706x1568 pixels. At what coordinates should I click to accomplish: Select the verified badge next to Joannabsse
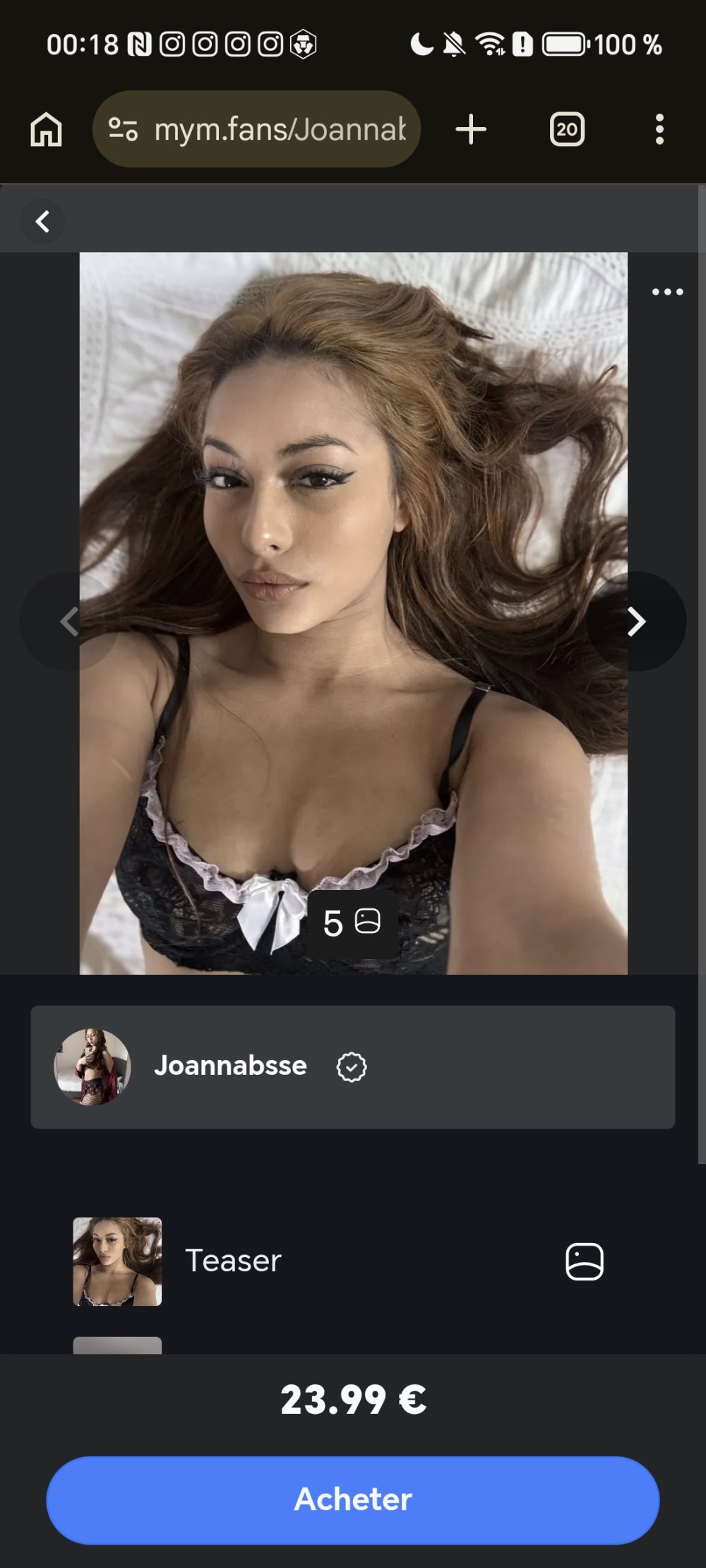(351, 1067)
